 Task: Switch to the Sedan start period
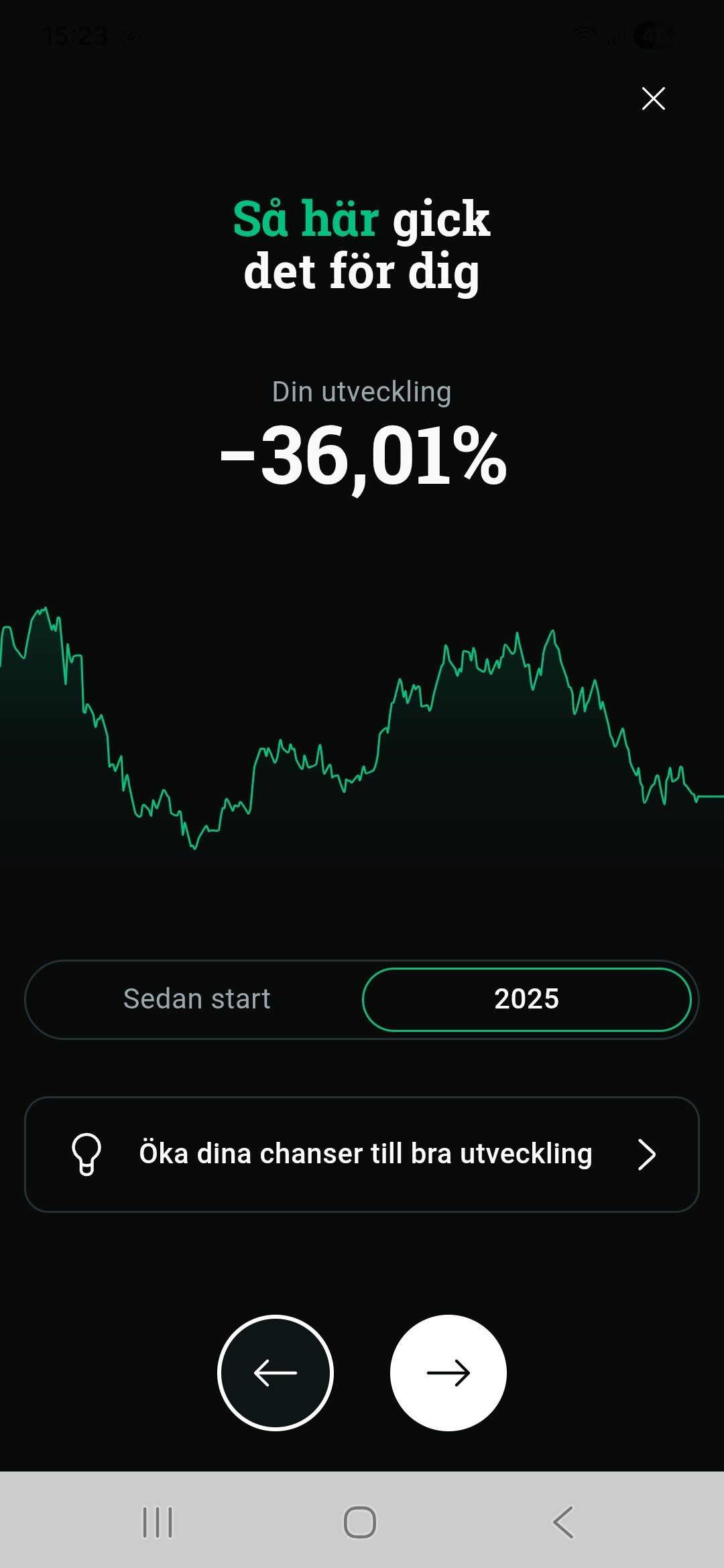coord(196,999)
